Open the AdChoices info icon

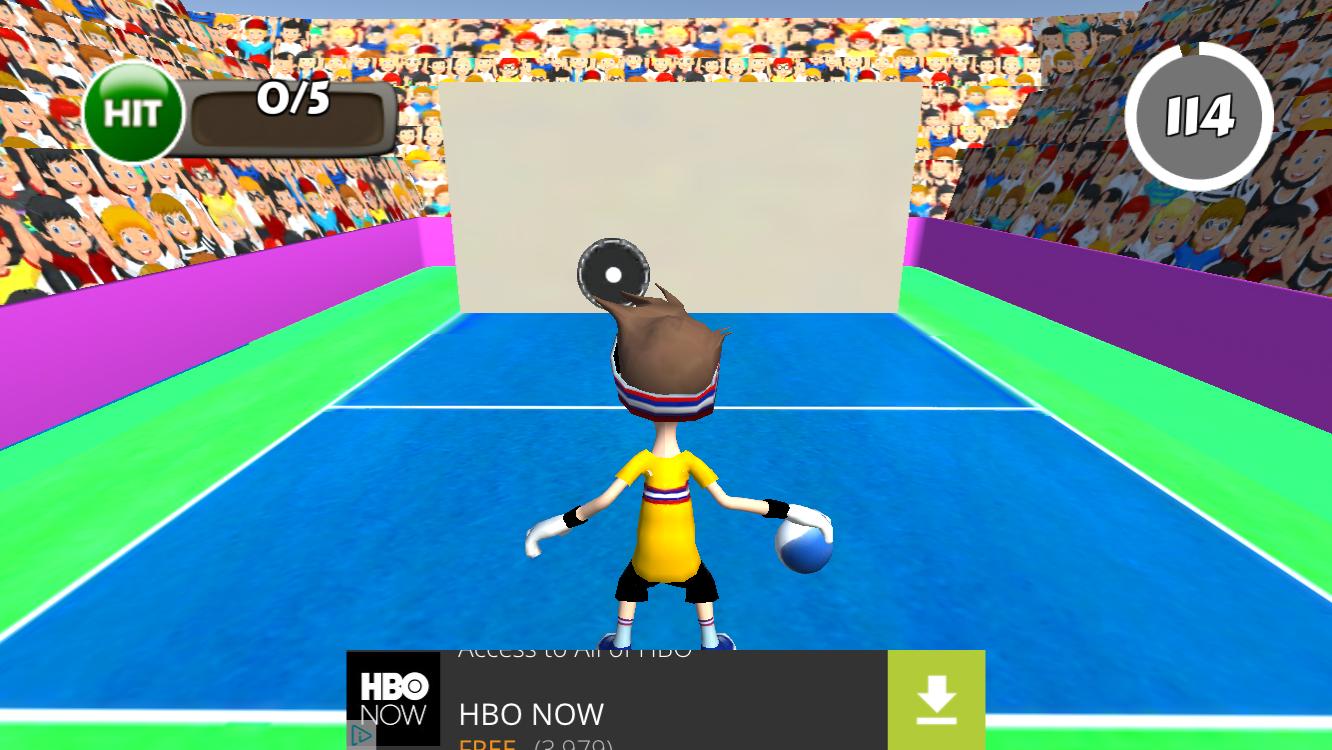coord(360,736)
